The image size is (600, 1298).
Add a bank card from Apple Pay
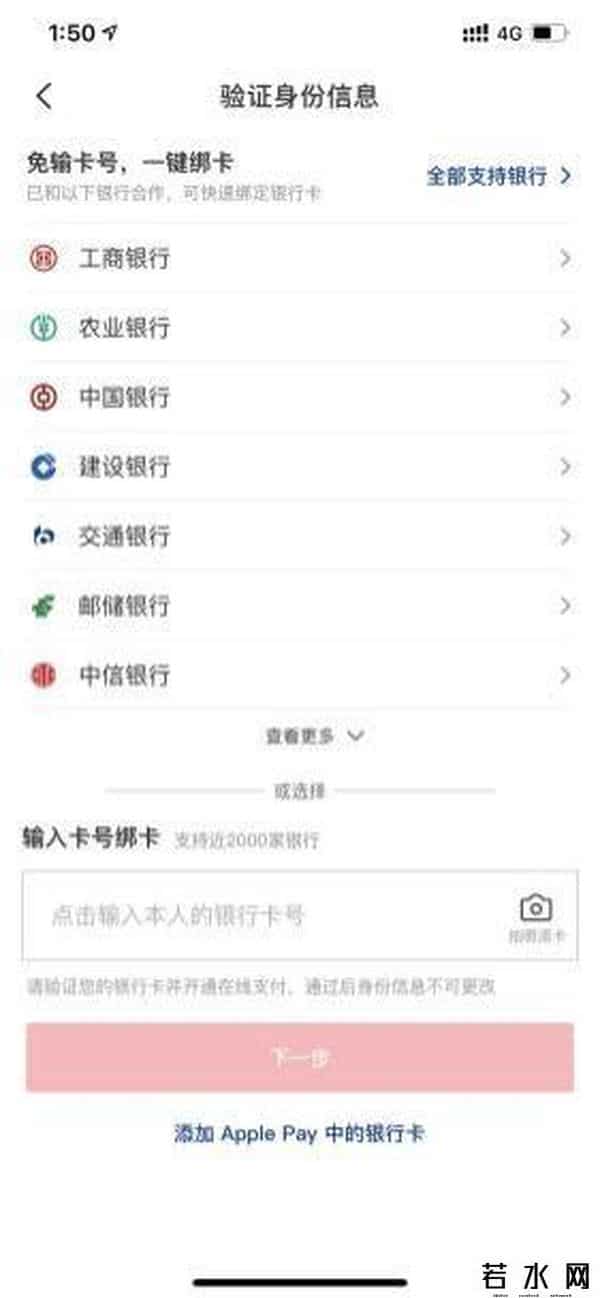click(300, 1134)
